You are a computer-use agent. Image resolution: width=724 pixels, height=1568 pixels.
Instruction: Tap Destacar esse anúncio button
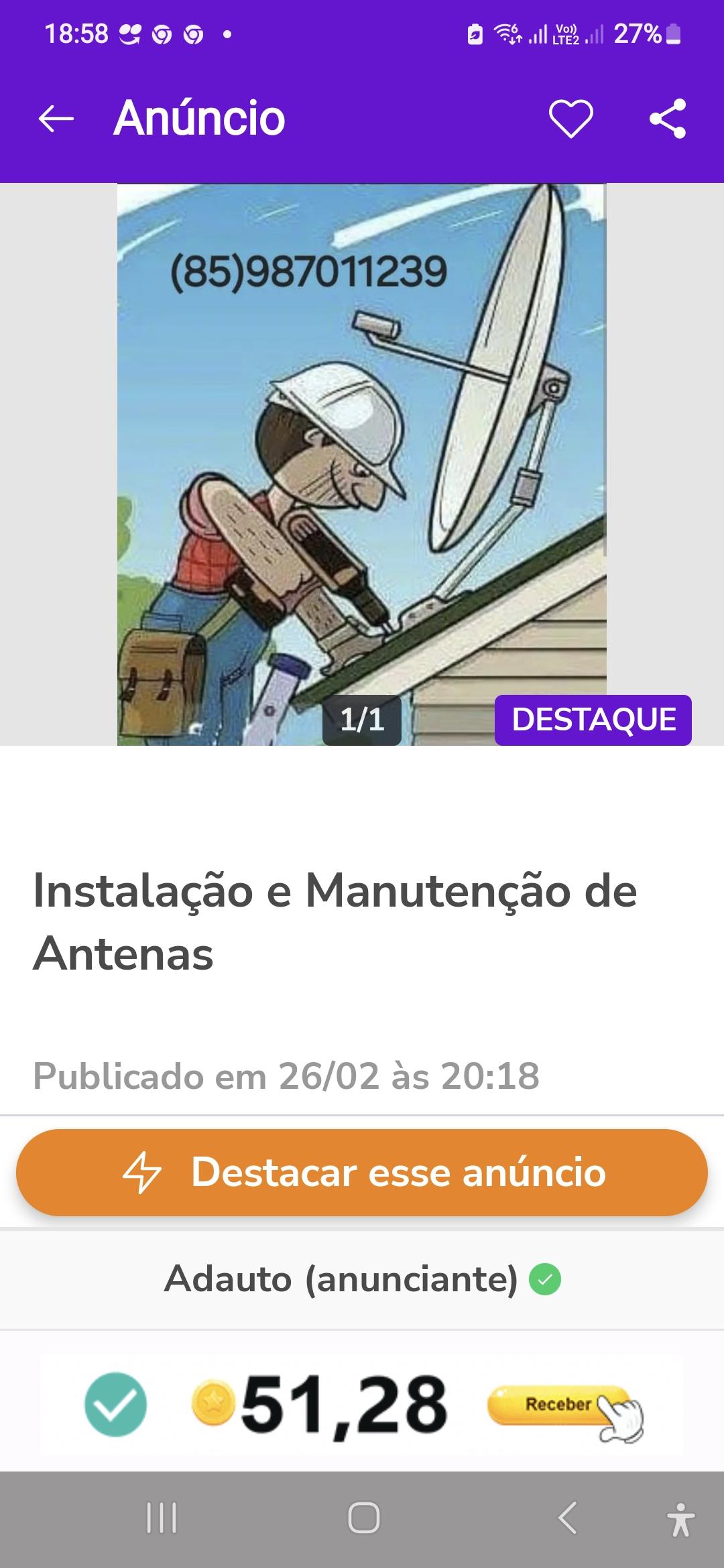(362, 1172)
